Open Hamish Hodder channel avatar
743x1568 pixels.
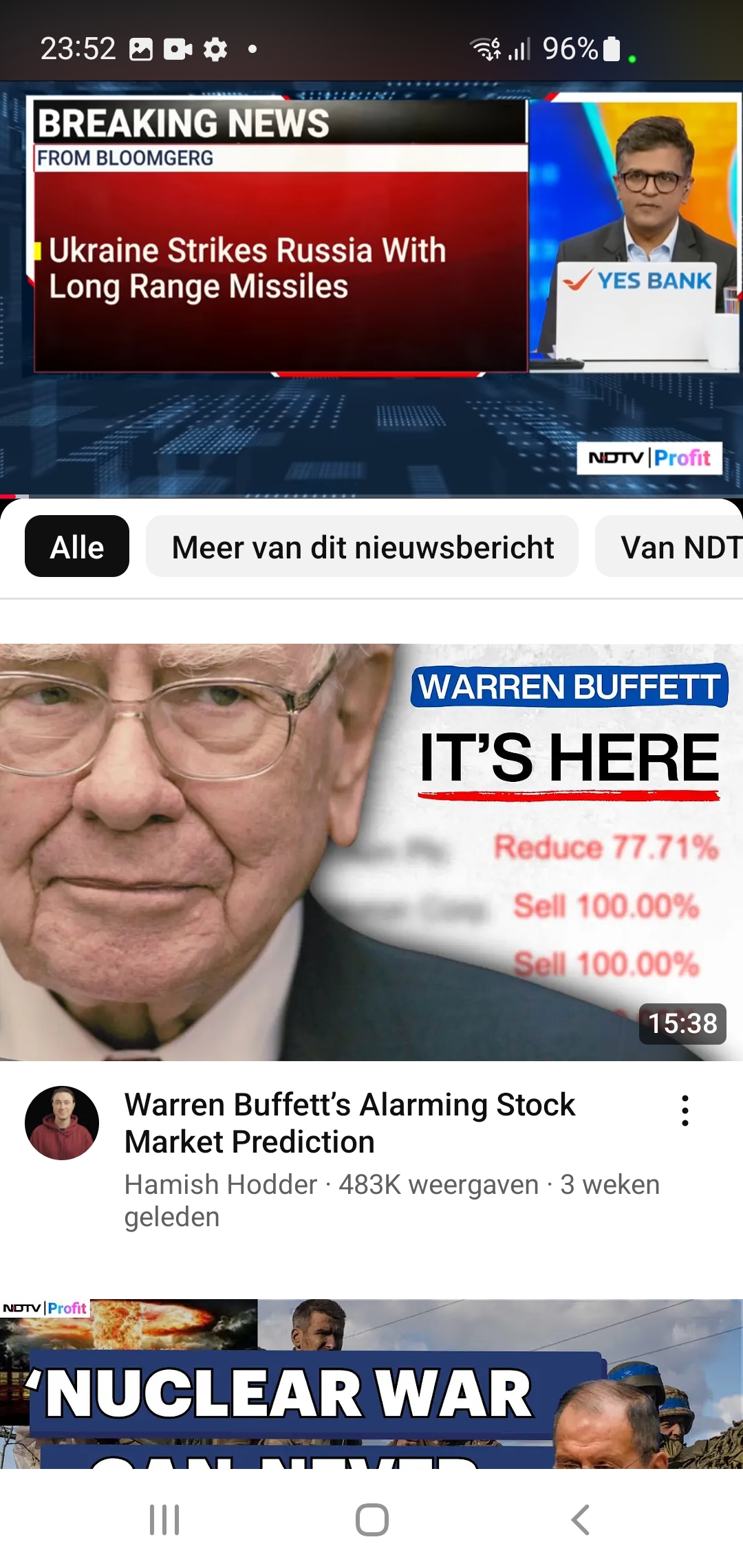click(62, 1123)
